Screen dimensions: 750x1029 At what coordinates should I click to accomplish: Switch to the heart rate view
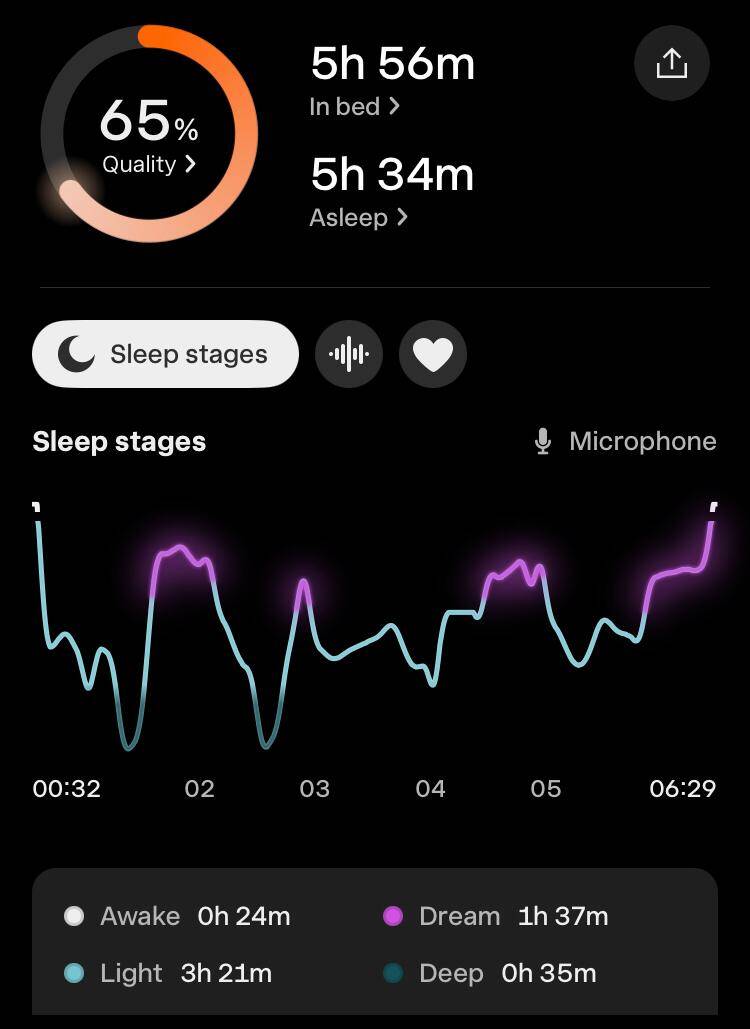(x=433, y=354)
